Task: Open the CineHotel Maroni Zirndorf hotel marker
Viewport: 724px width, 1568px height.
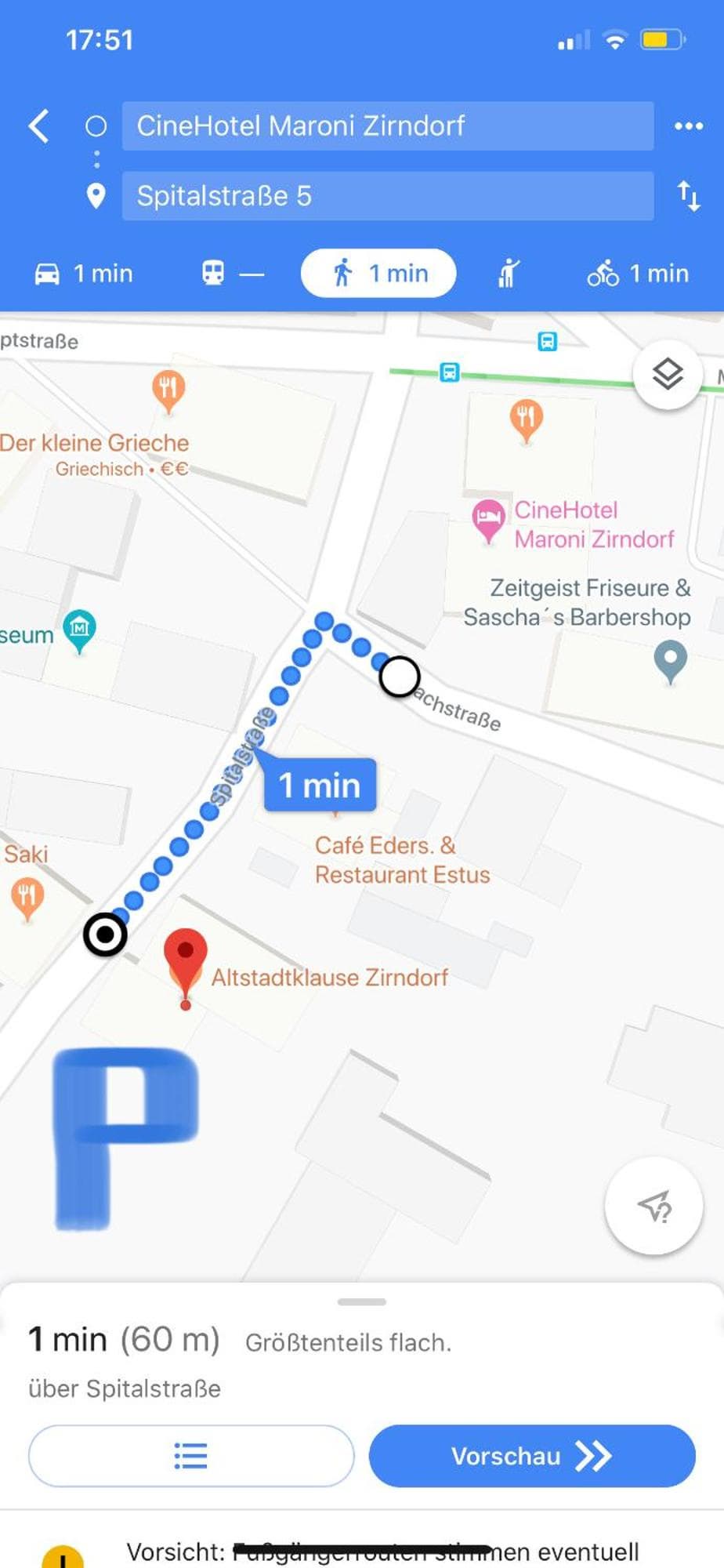Action: 488,518
